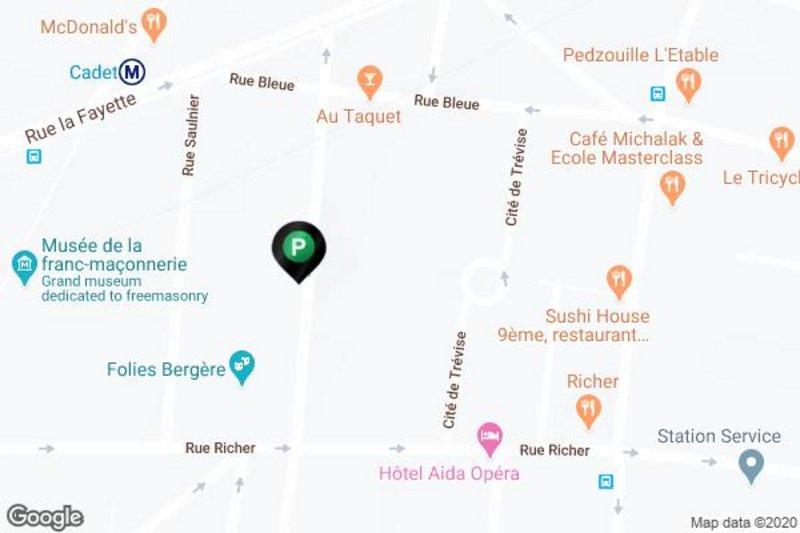The width and height of the screenshot is (800, 533).
Task: Open the Folies Bergère venue pin
Action: 242,368
